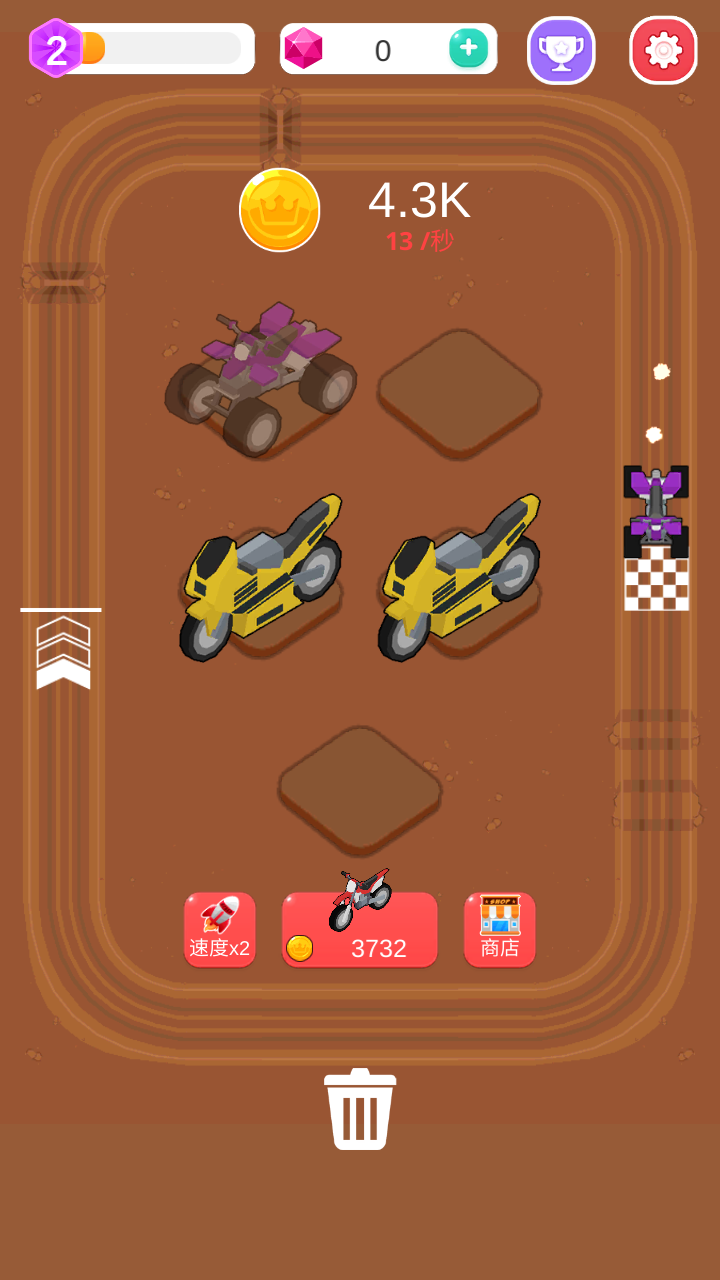The height and width of the screenshot is (1280, 720).
Task: Open the 商店 shop
Action: tap(499, 930)
